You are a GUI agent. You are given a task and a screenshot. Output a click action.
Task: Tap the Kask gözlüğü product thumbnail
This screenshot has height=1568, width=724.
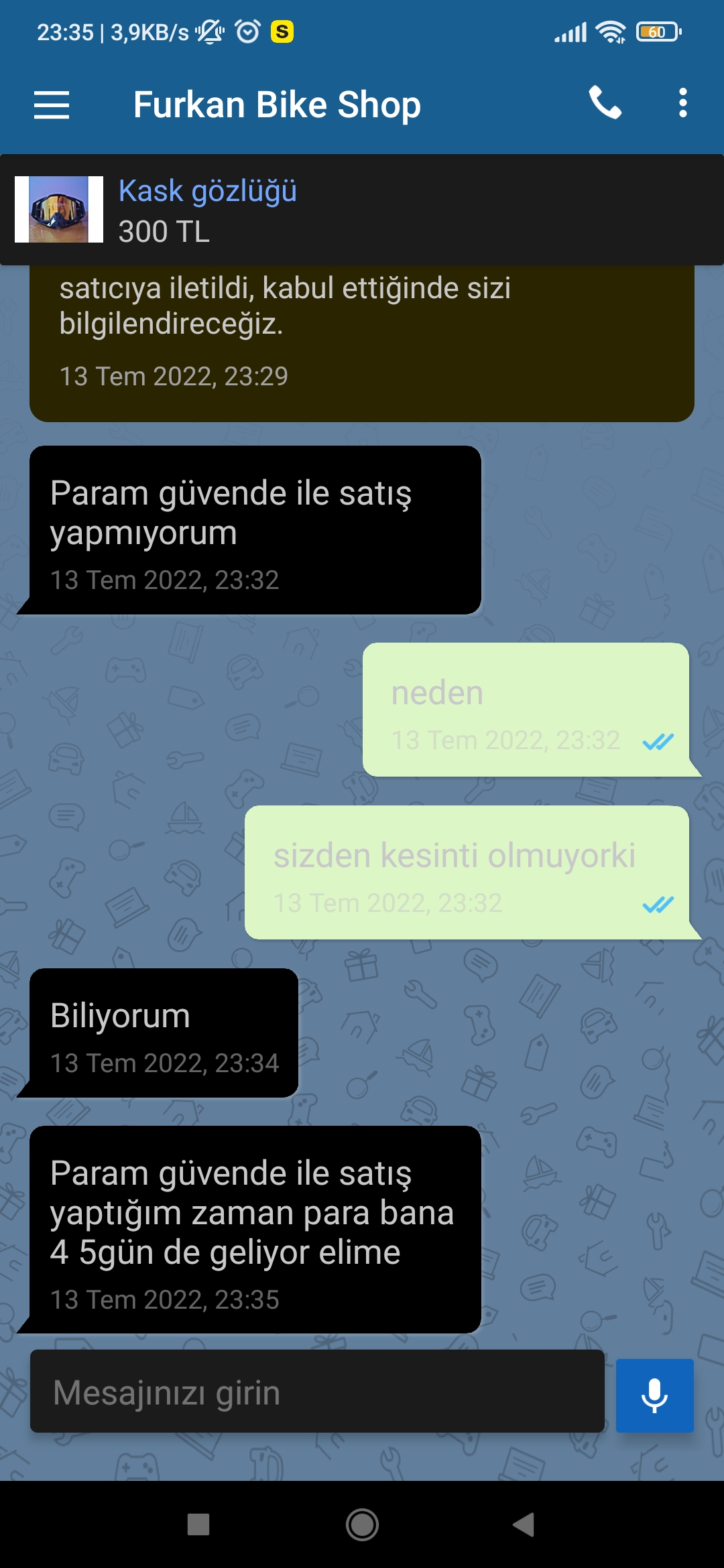pos(59,209)
